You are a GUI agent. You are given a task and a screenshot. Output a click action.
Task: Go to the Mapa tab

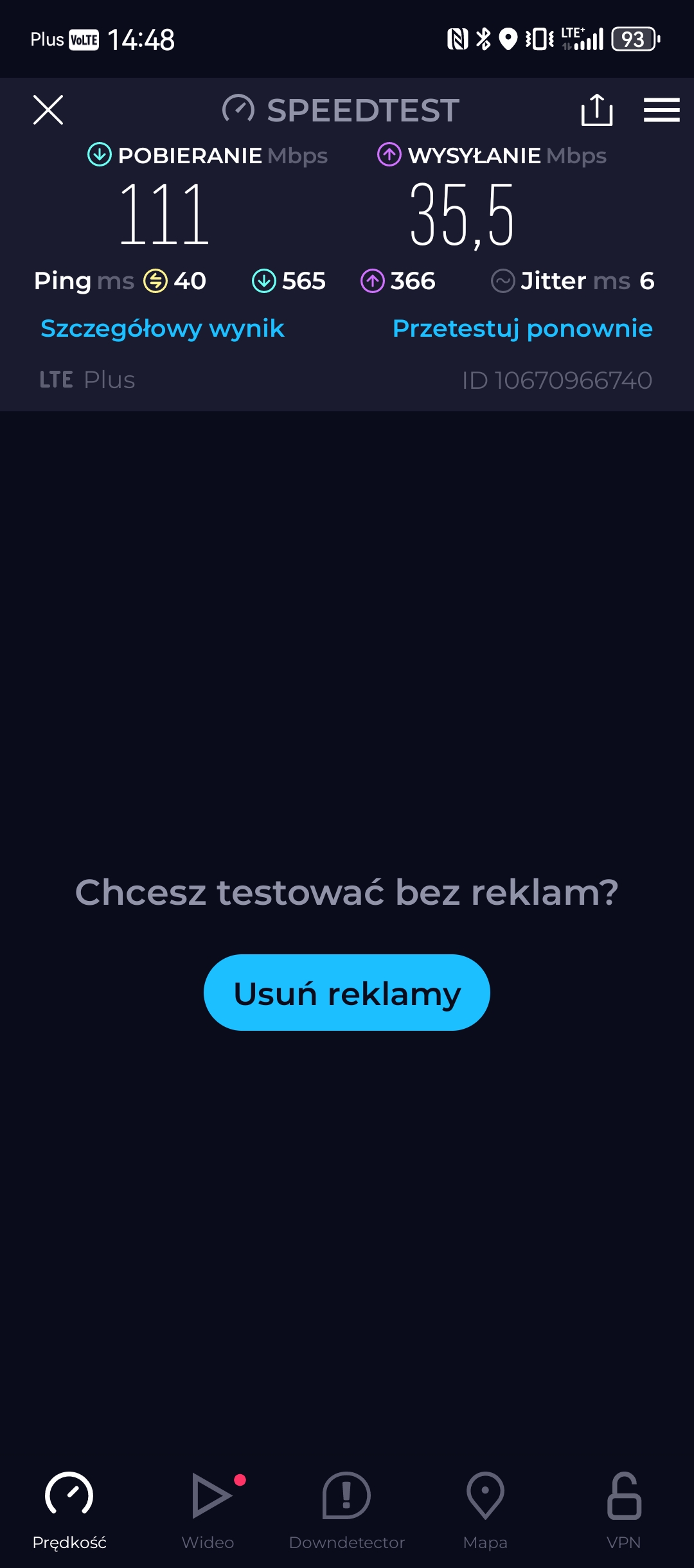(485, 1511)
